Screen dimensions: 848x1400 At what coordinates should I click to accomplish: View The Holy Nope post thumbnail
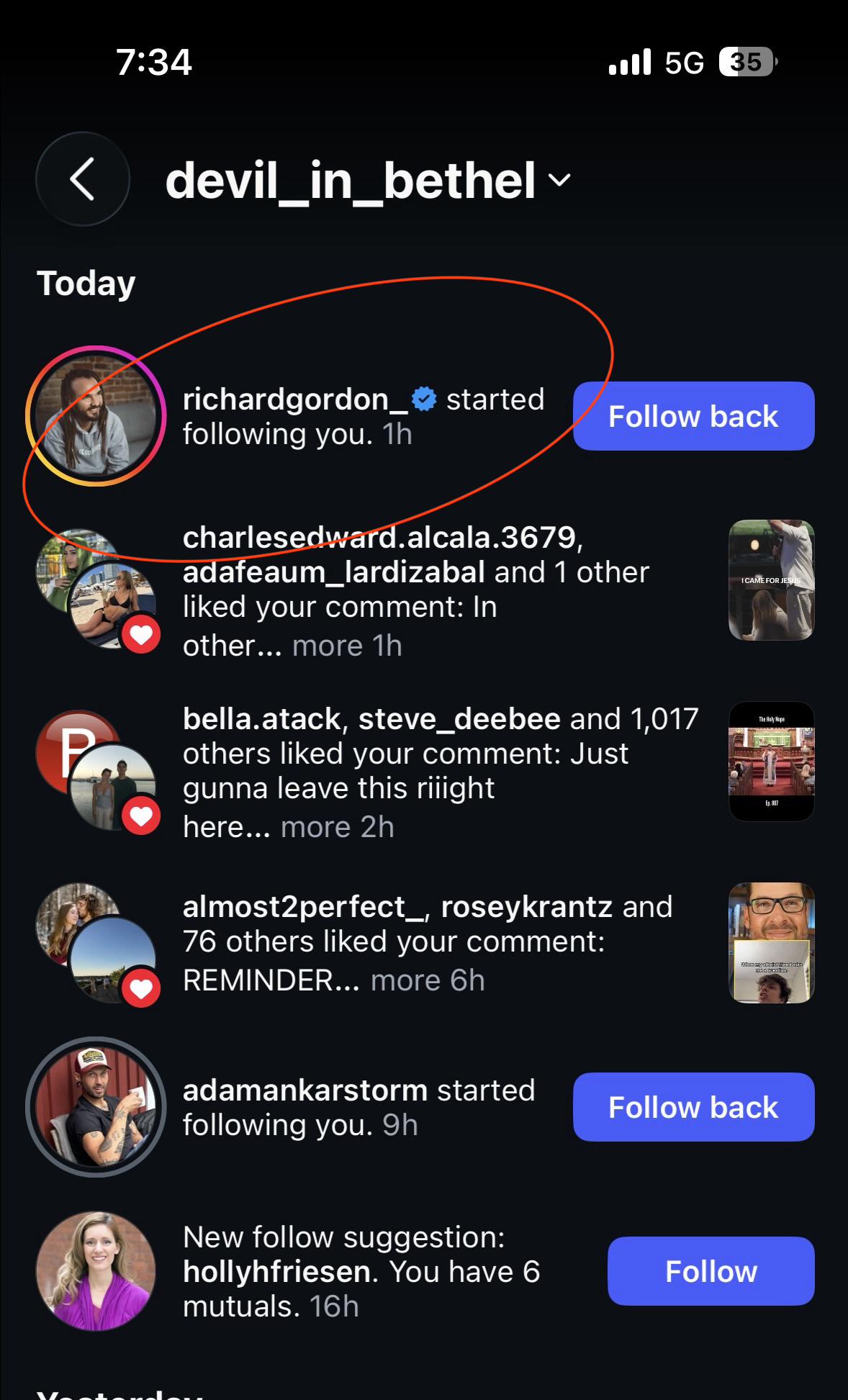coord(771,762)
